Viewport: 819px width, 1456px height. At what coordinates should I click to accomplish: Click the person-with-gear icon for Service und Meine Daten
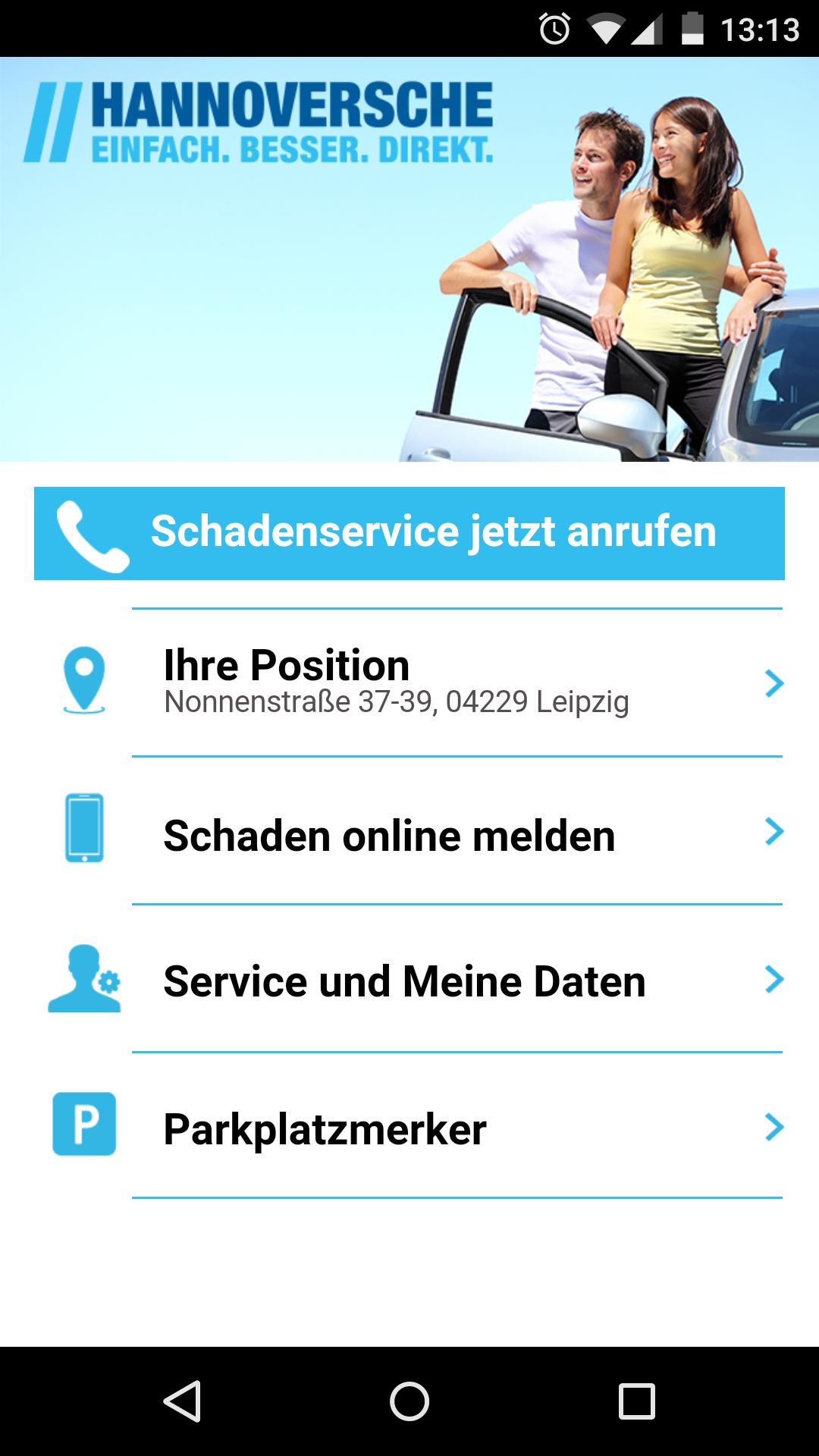(x=83, y=980)
